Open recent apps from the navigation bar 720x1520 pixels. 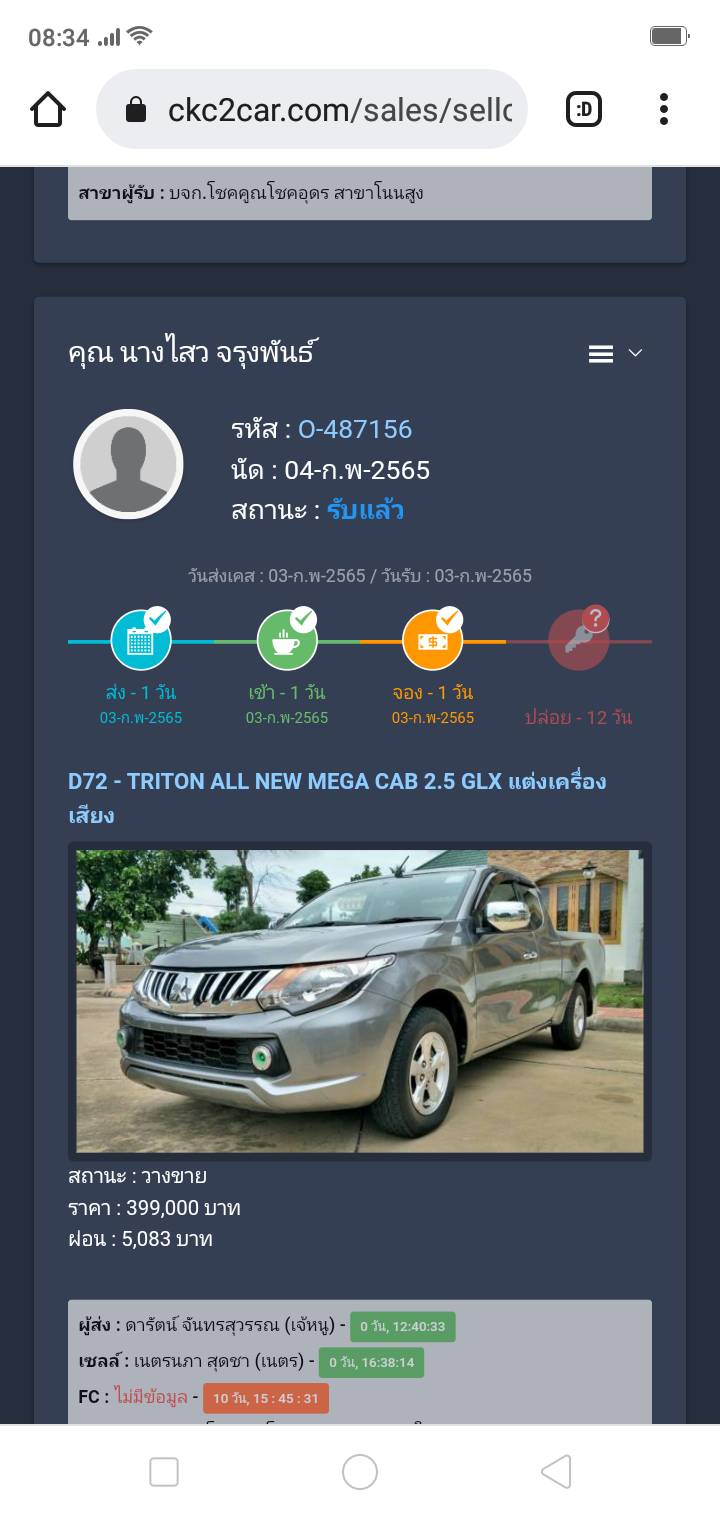164,1472
